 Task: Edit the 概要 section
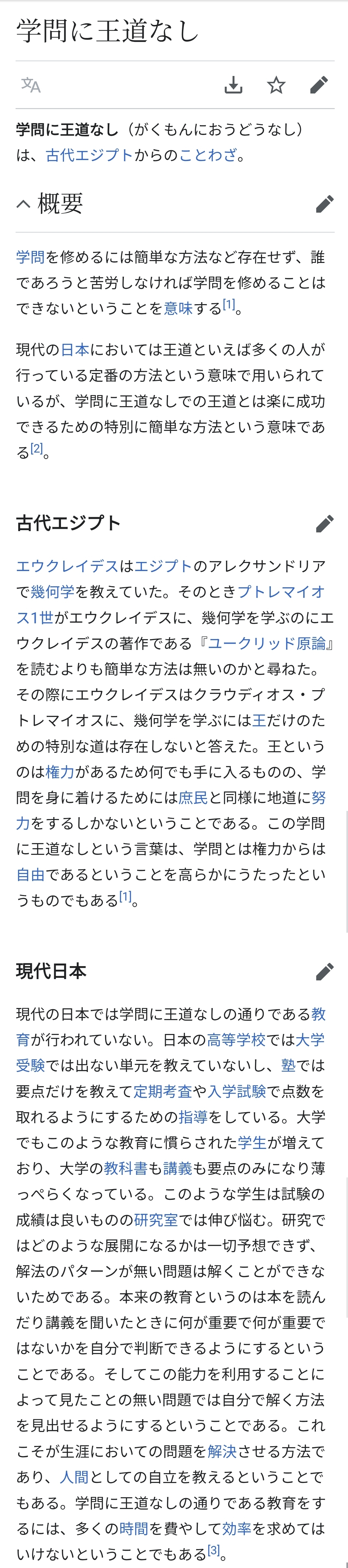(325, 204)
